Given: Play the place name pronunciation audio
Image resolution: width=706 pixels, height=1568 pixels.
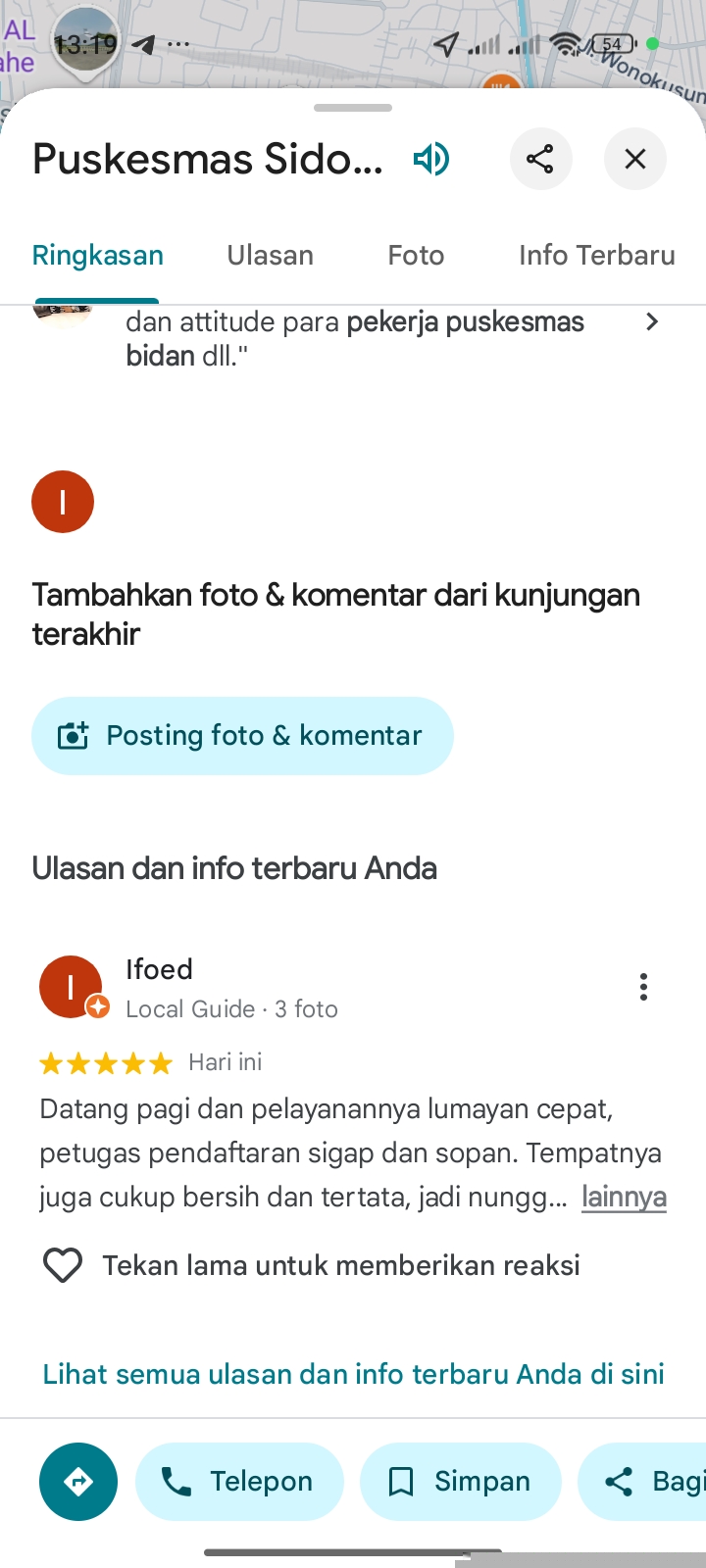Looking at the screenshot, I should (431, 159).
